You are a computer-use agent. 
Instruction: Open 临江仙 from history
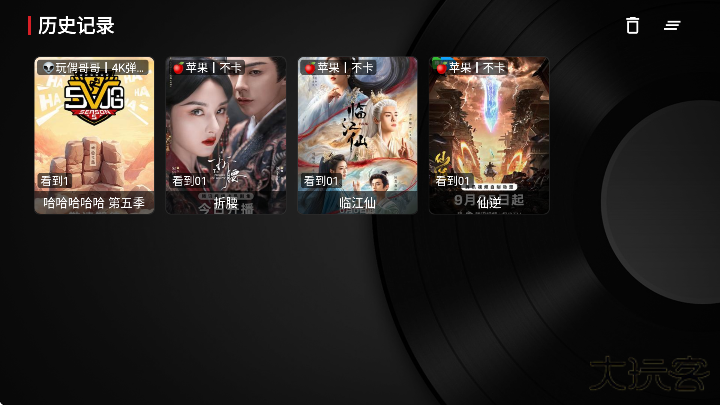(x=357, y=135)
